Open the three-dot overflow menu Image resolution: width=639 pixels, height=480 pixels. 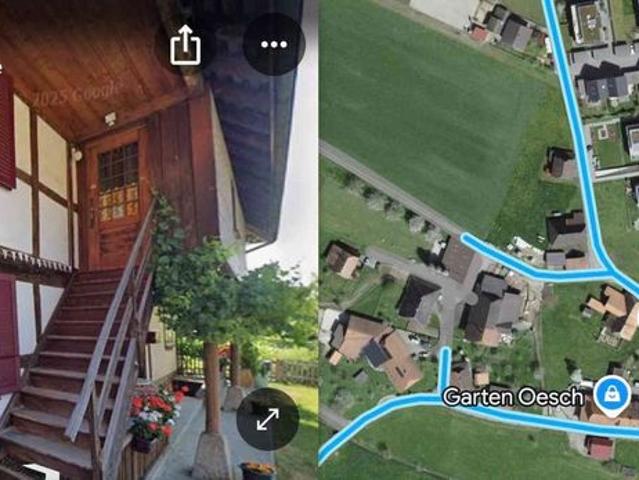273,45
